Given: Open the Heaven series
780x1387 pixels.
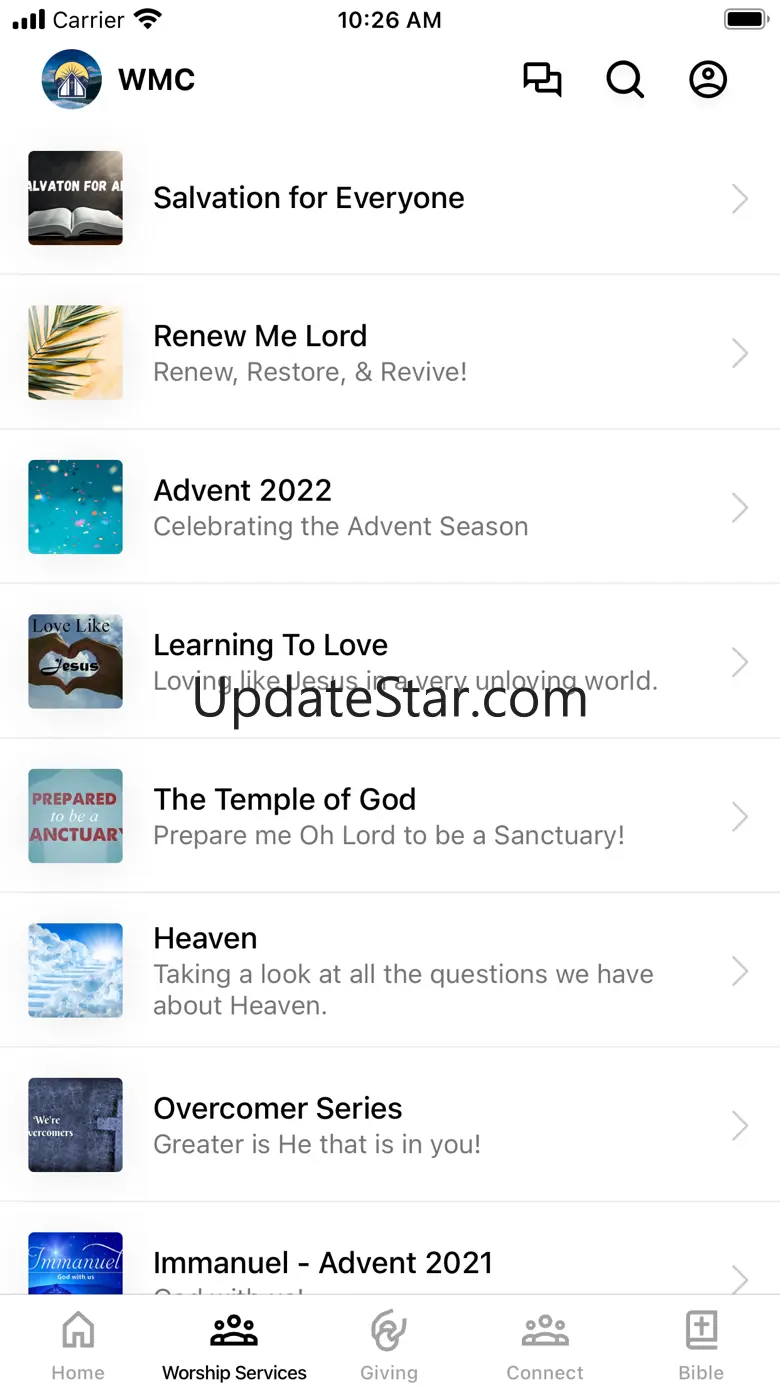Looking at the screenshot, I should click(389, 970).
